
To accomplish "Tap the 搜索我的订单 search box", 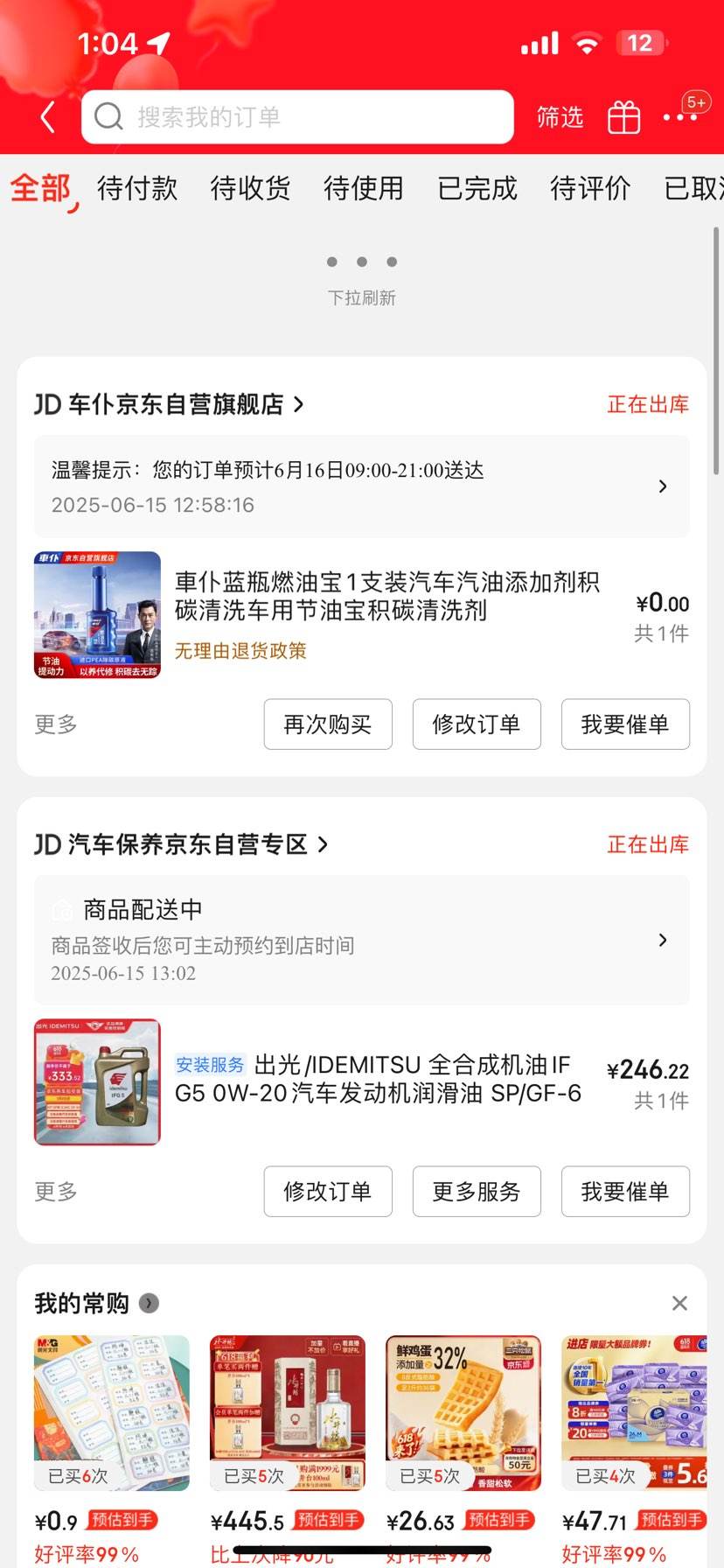I will pyautogui.click(x=297, y=116).
